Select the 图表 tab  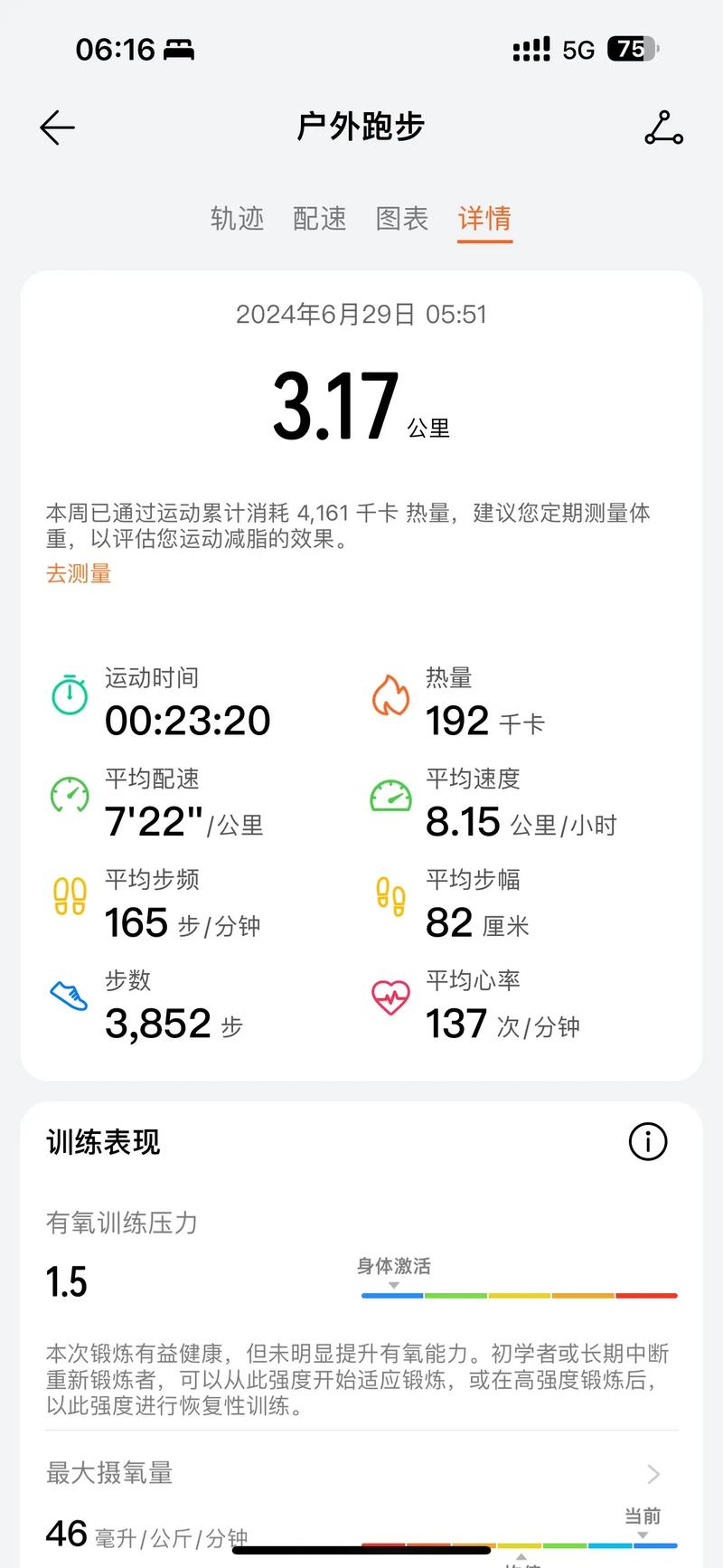pyautogui.click(x=401, y=219)
